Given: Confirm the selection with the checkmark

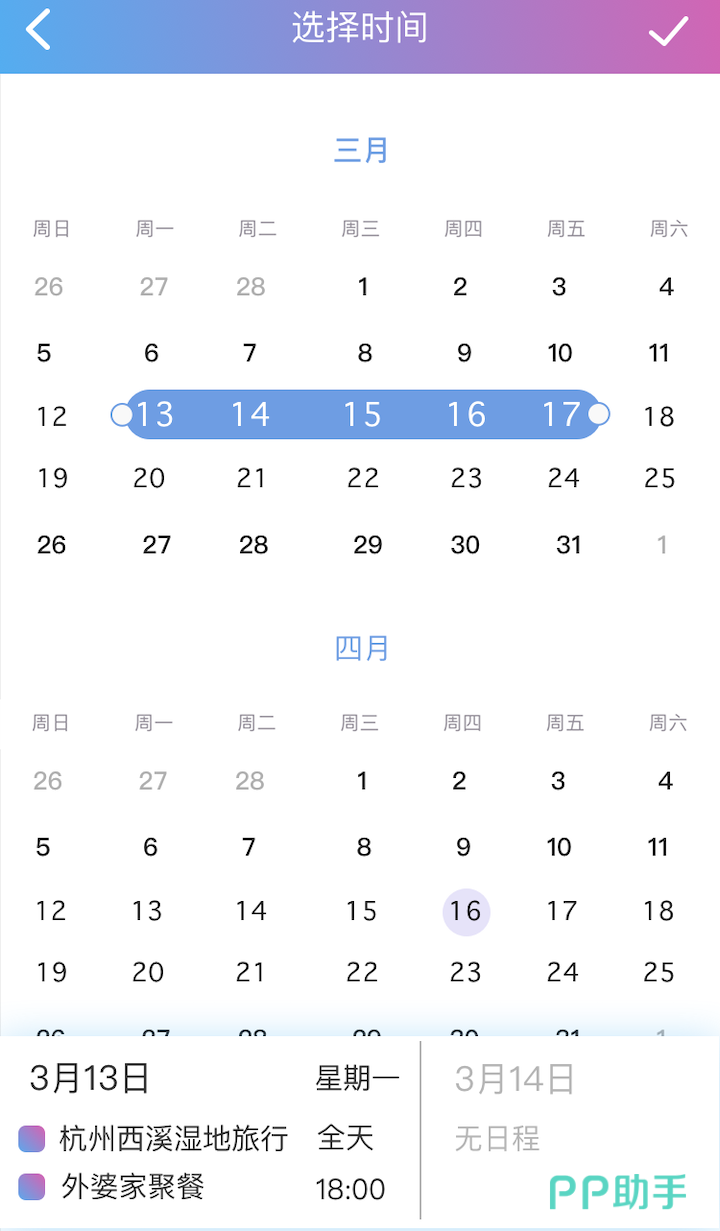Looking at the screenshot, I should [x=668, y=31].
